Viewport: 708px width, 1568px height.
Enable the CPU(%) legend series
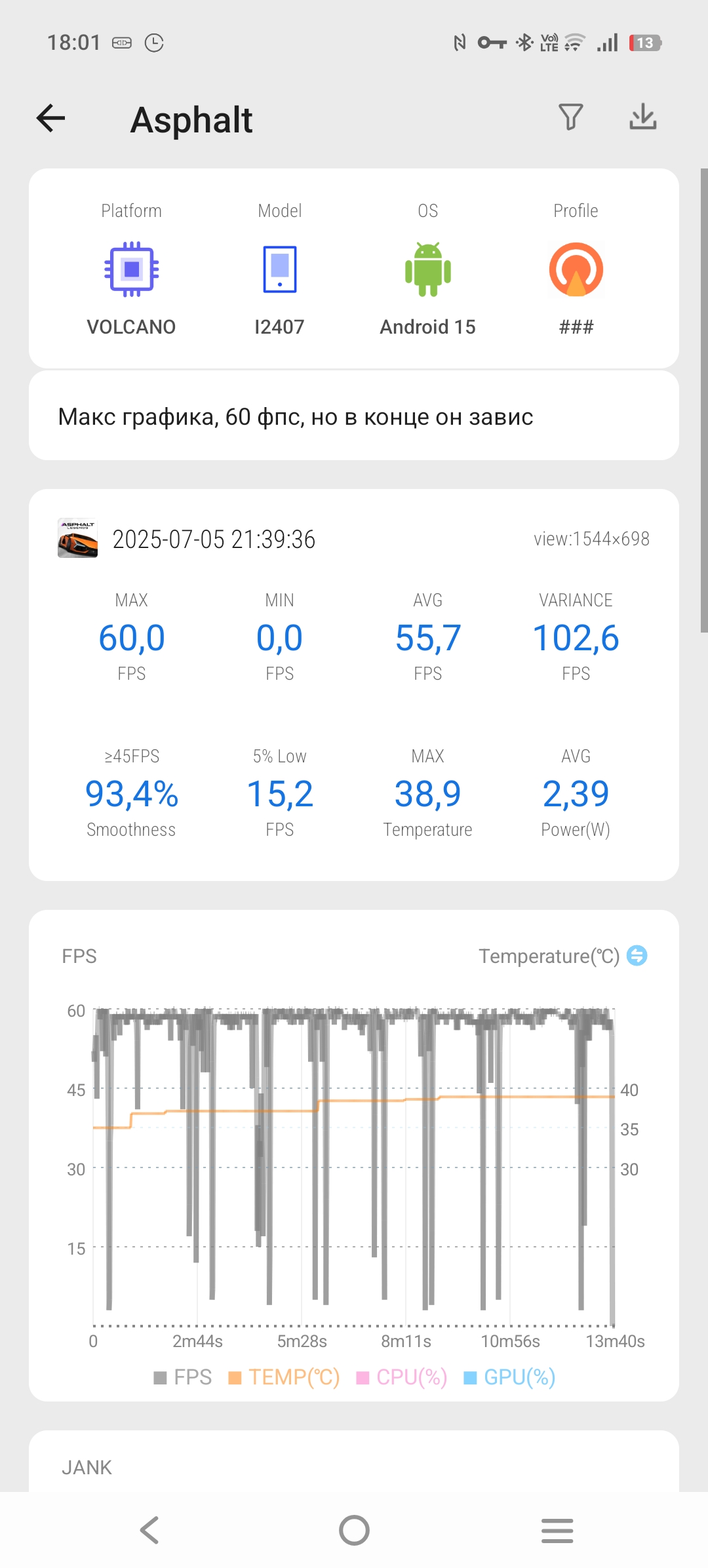pos(402,1377)
